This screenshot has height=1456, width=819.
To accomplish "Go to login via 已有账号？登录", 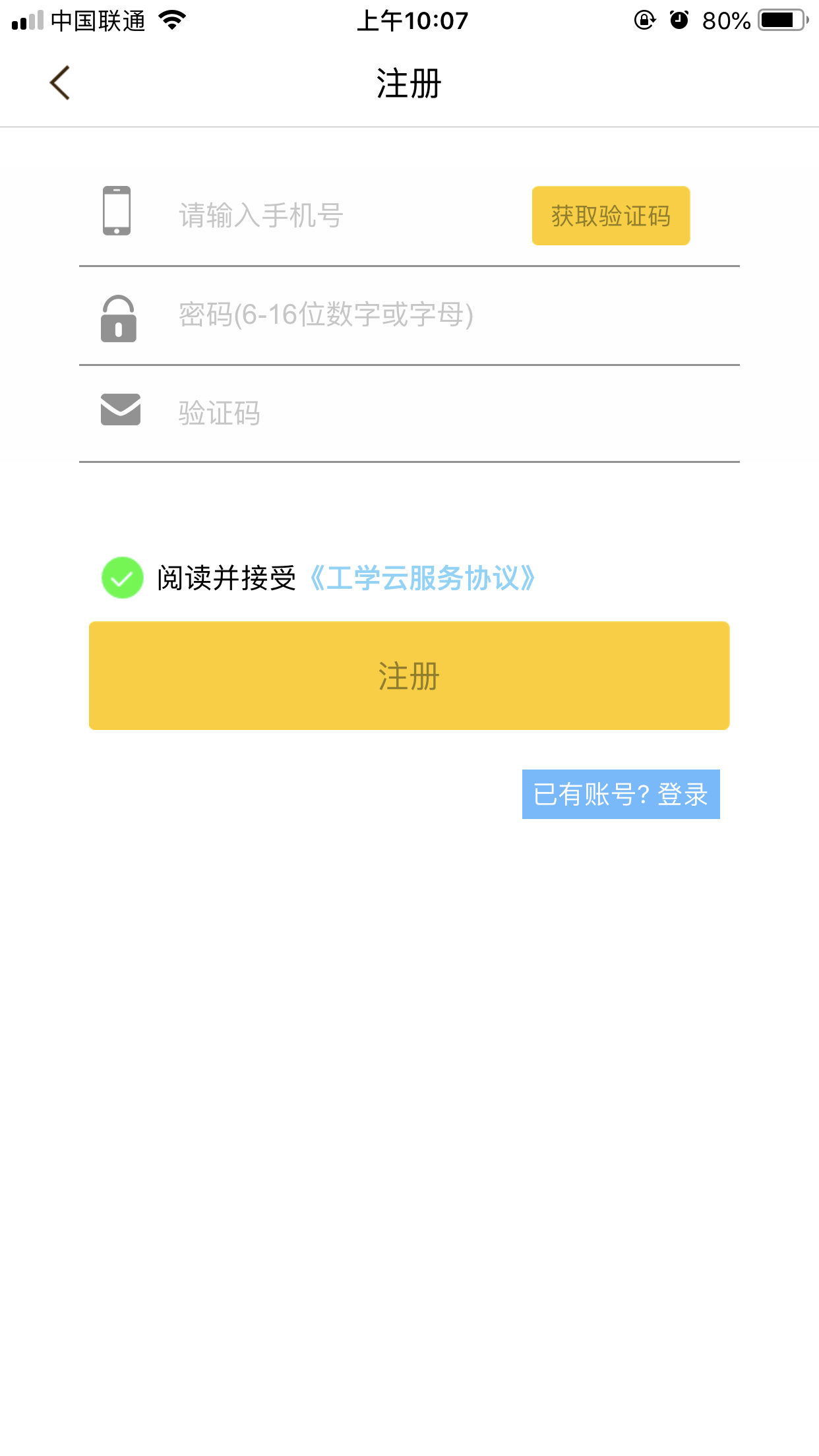I will 621,794.
